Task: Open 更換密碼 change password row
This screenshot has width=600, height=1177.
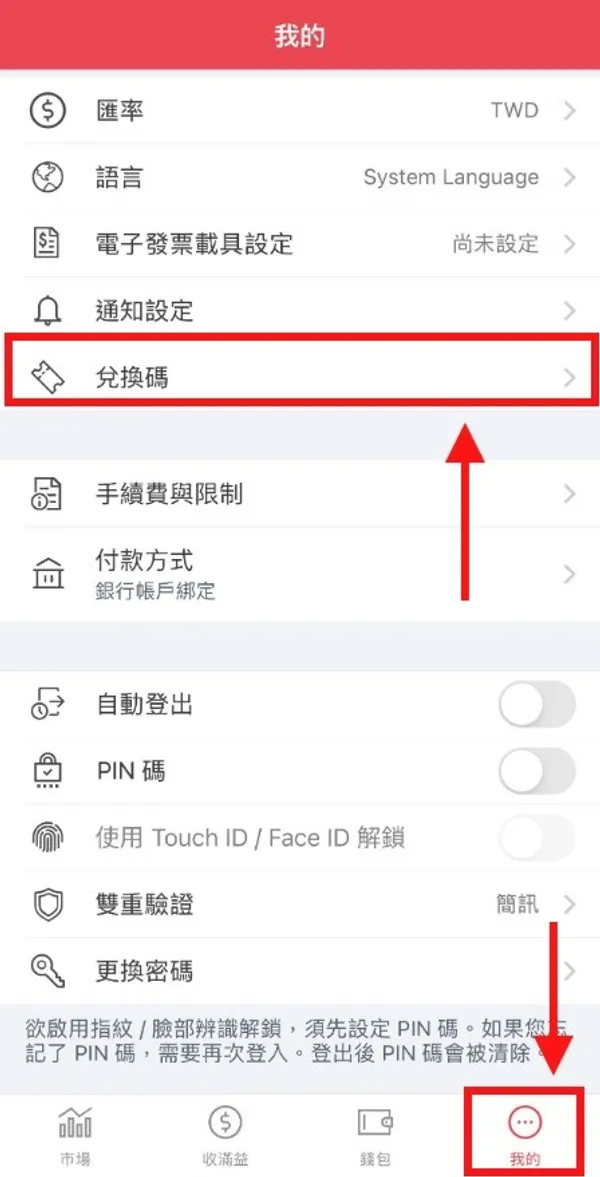Action: (x=300, y=971)
